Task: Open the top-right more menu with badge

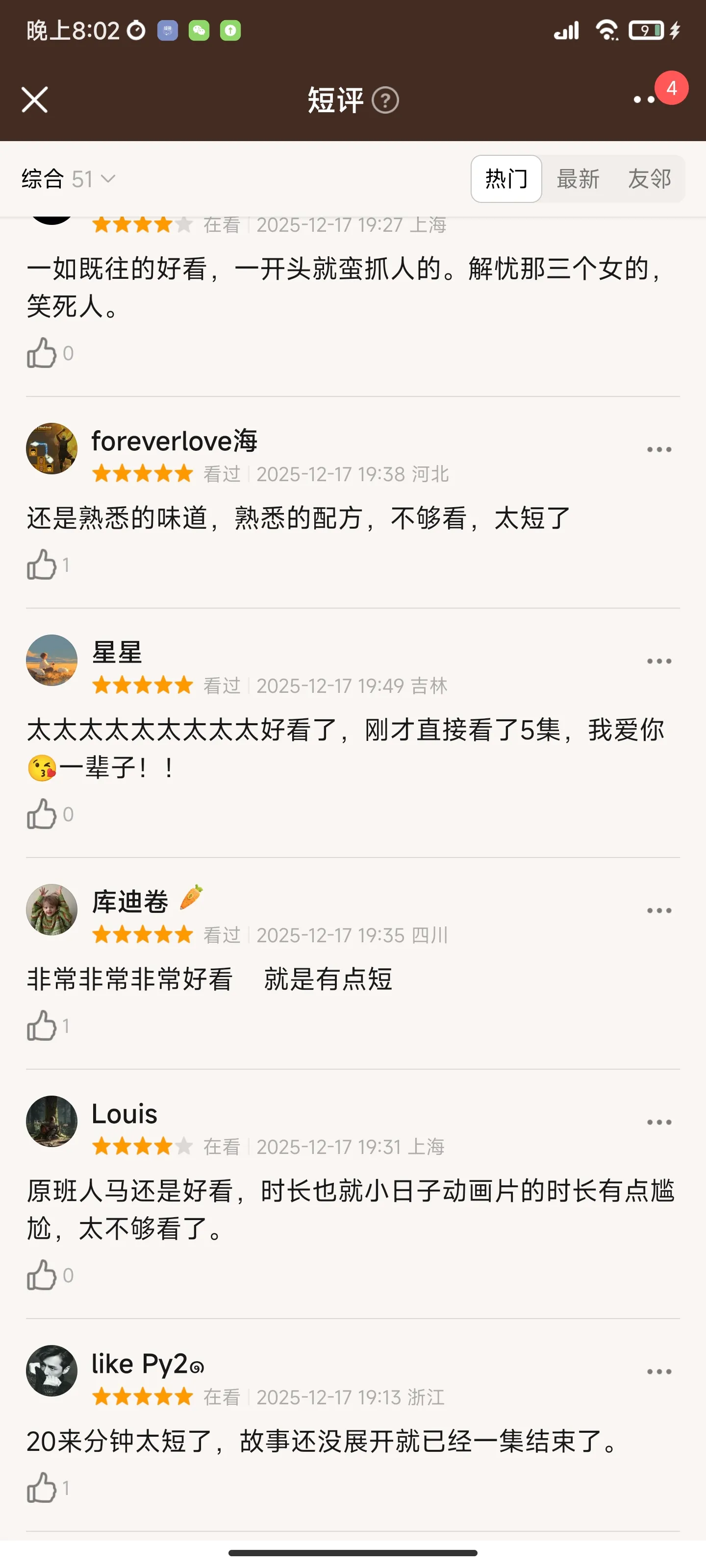Action: pos(645,99)
